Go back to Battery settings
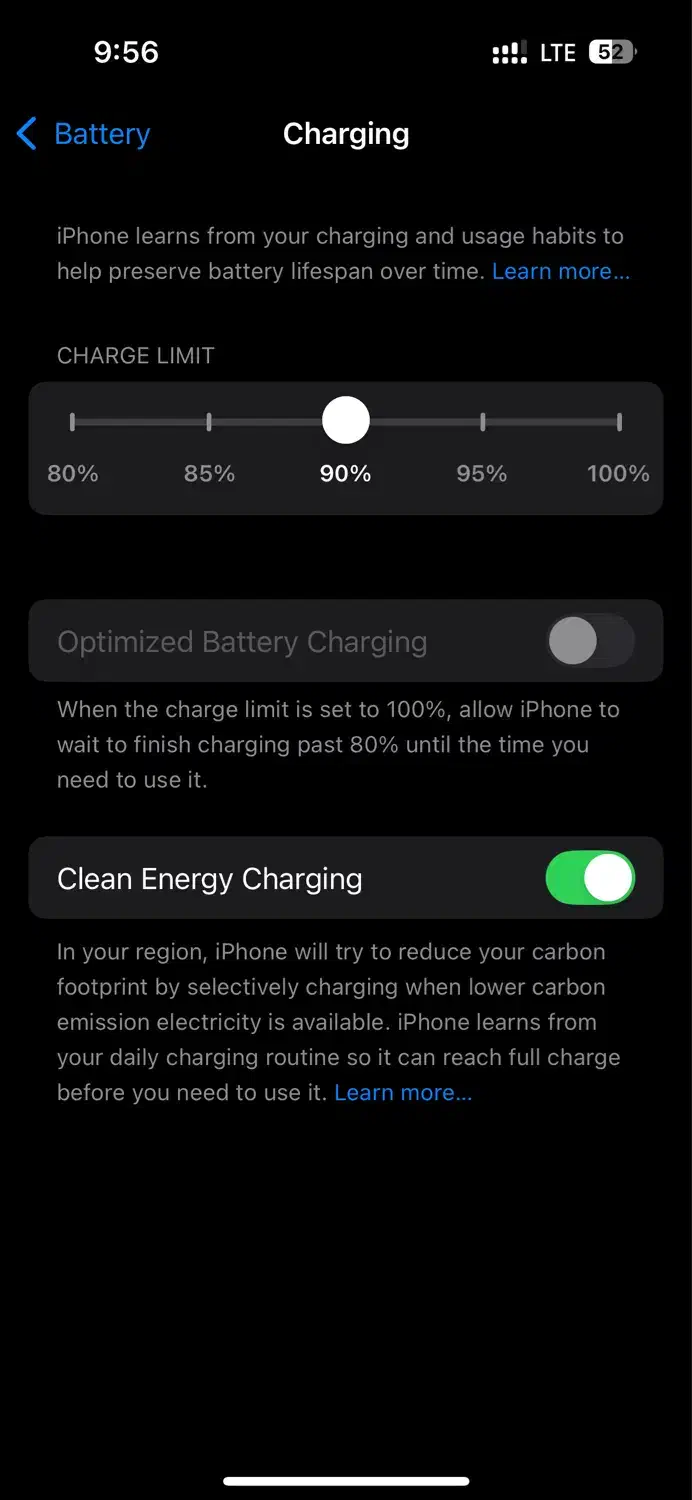Viewport: 692px width, 1500px height. (84, 134)
